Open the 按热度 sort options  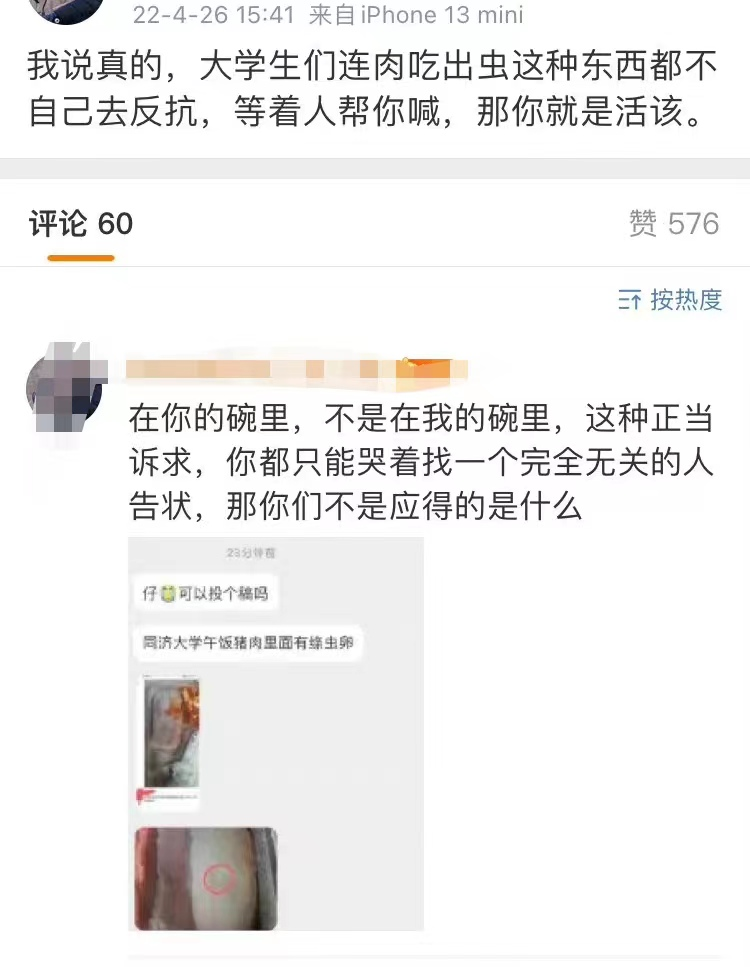pyautogui.click(x=670, y=299)
